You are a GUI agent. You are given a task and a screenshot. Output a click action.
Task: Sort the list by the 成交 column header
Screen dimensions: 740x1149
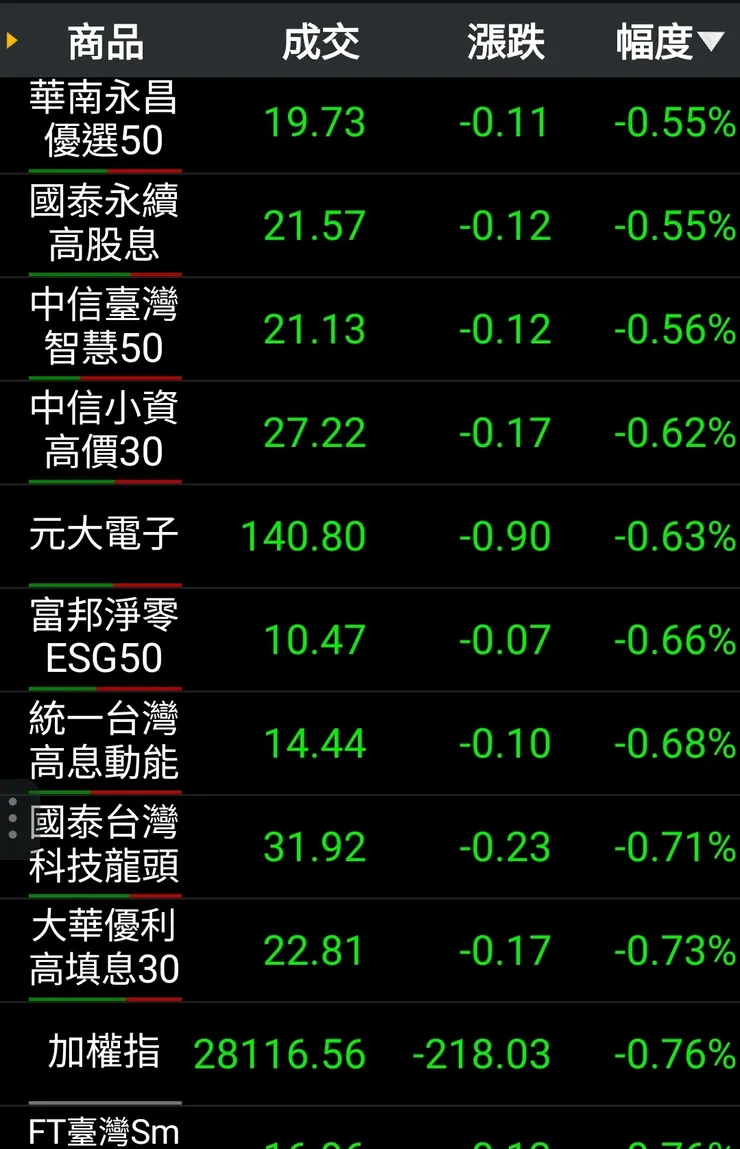click(320, 42)
